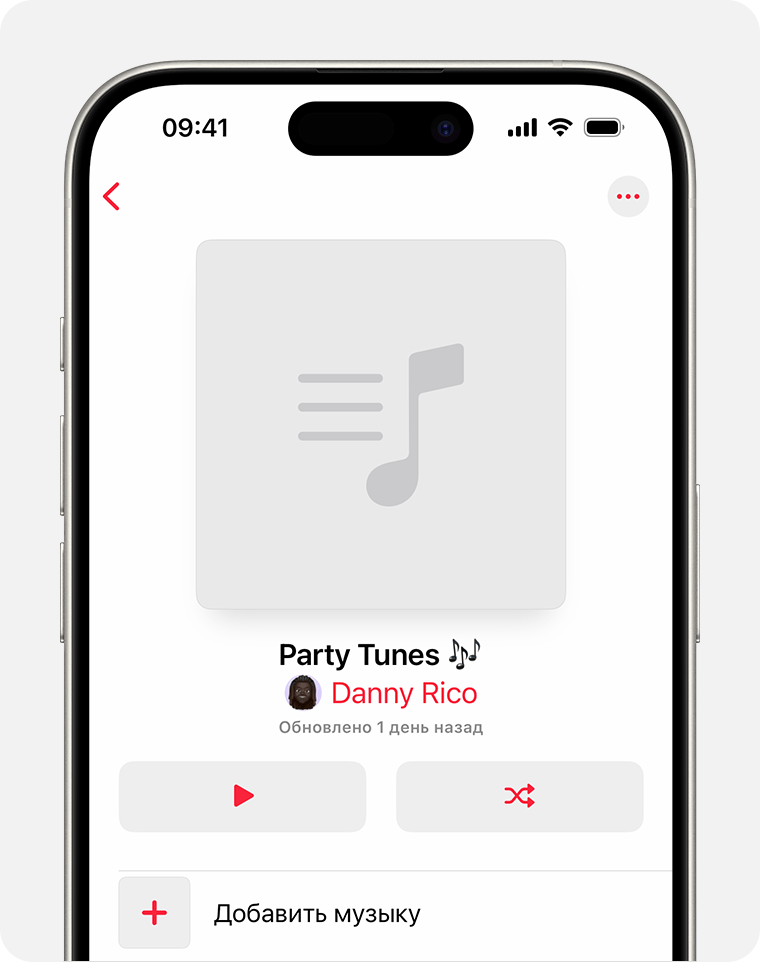Open the three-dot more options menu
The width and height of the screenshot is (760, 962).
click(628, 196)
